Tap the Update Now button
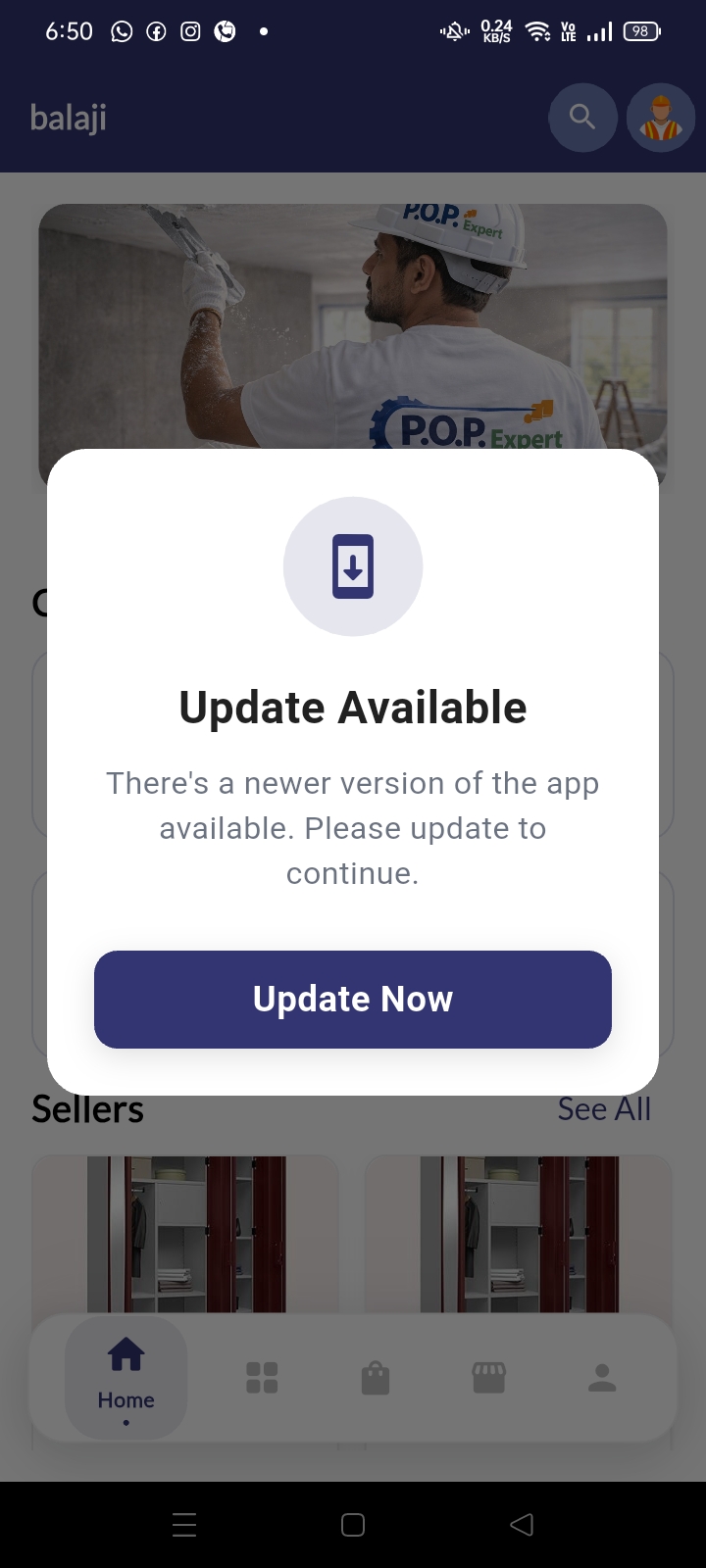 click(x=353, y=999)
